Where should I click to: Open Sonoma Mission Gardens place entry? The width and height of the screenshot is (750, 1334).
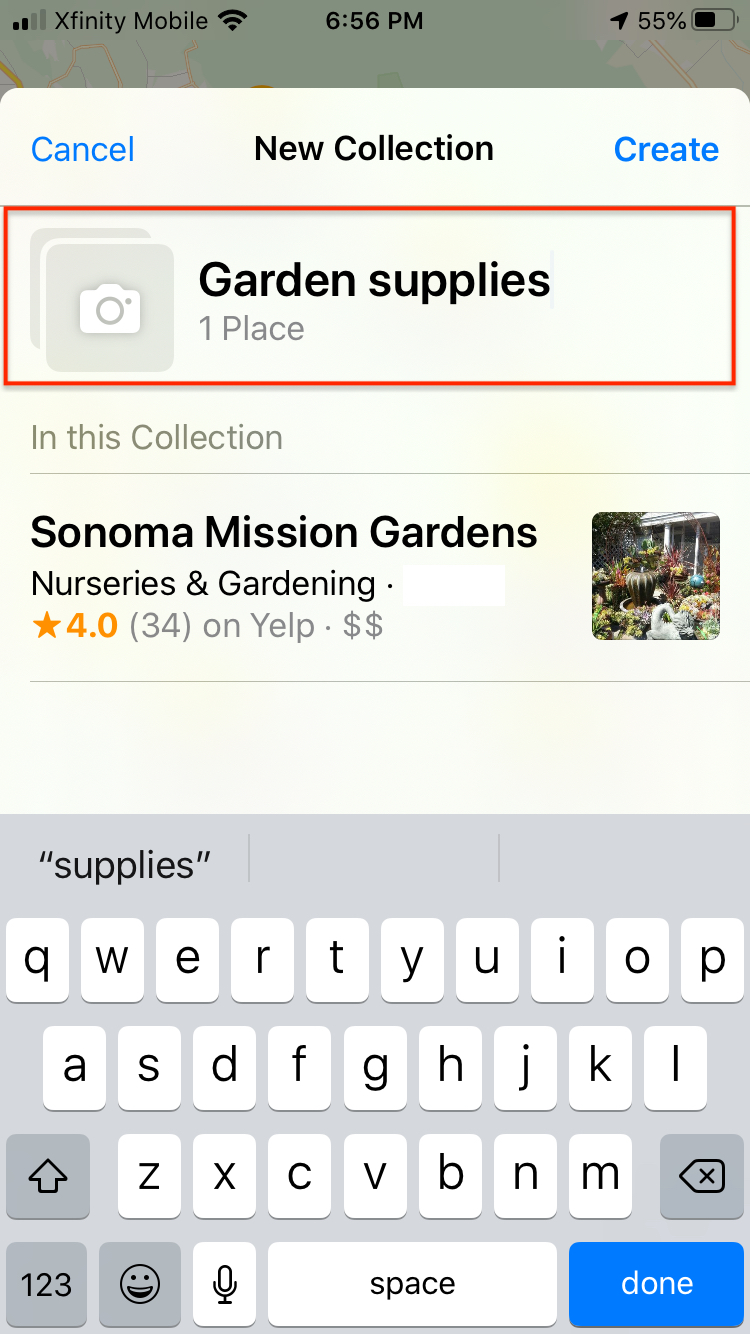375,577
